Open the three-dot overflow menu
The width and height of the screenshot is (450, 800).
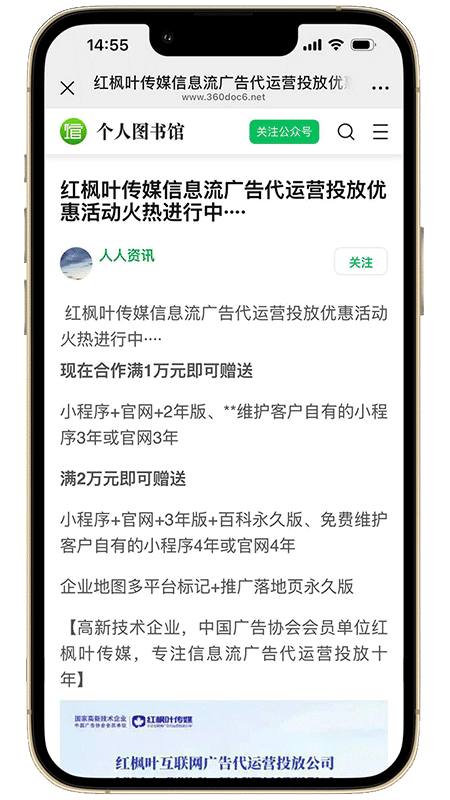tap(380, 88)
